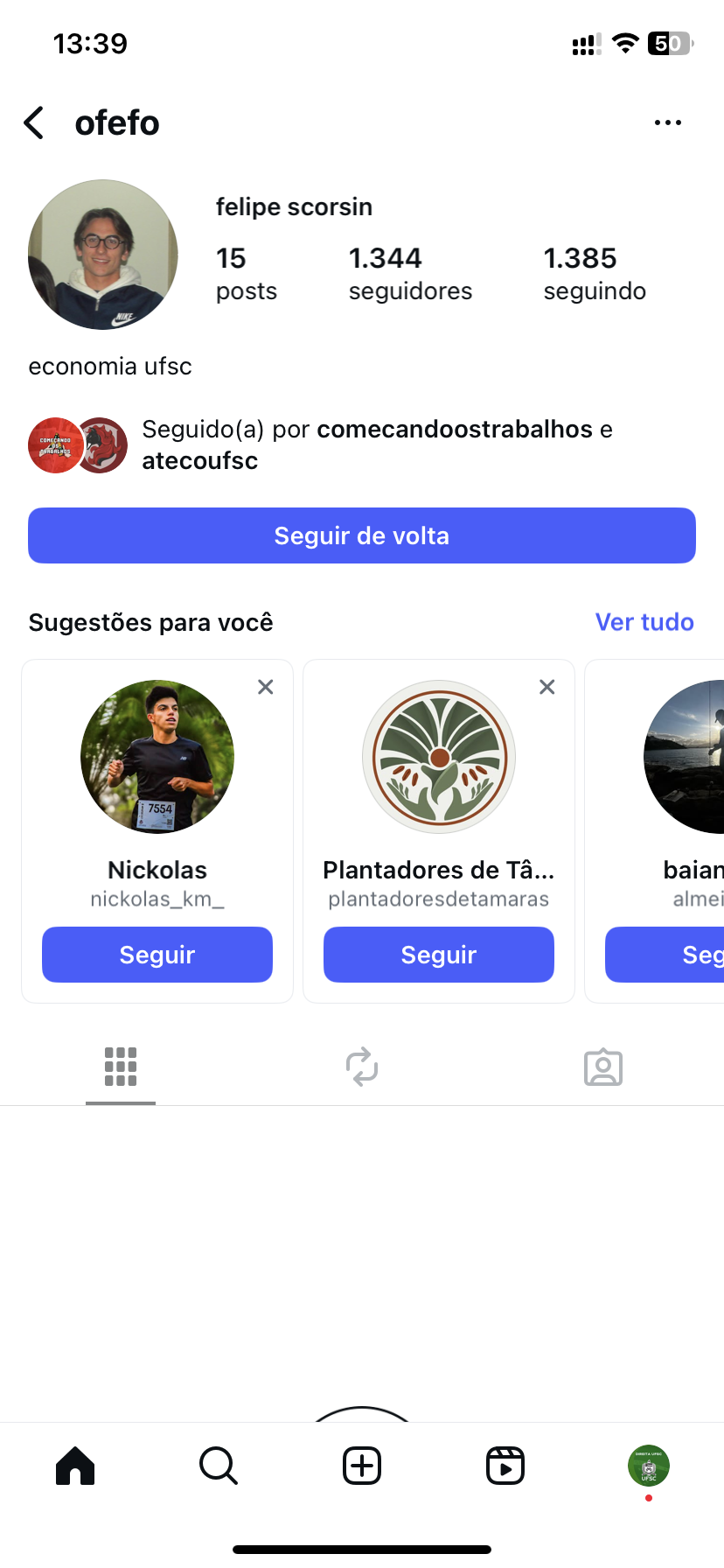
Task: Dismiss the Nickolas suggestion card
Action: point(266,688)
